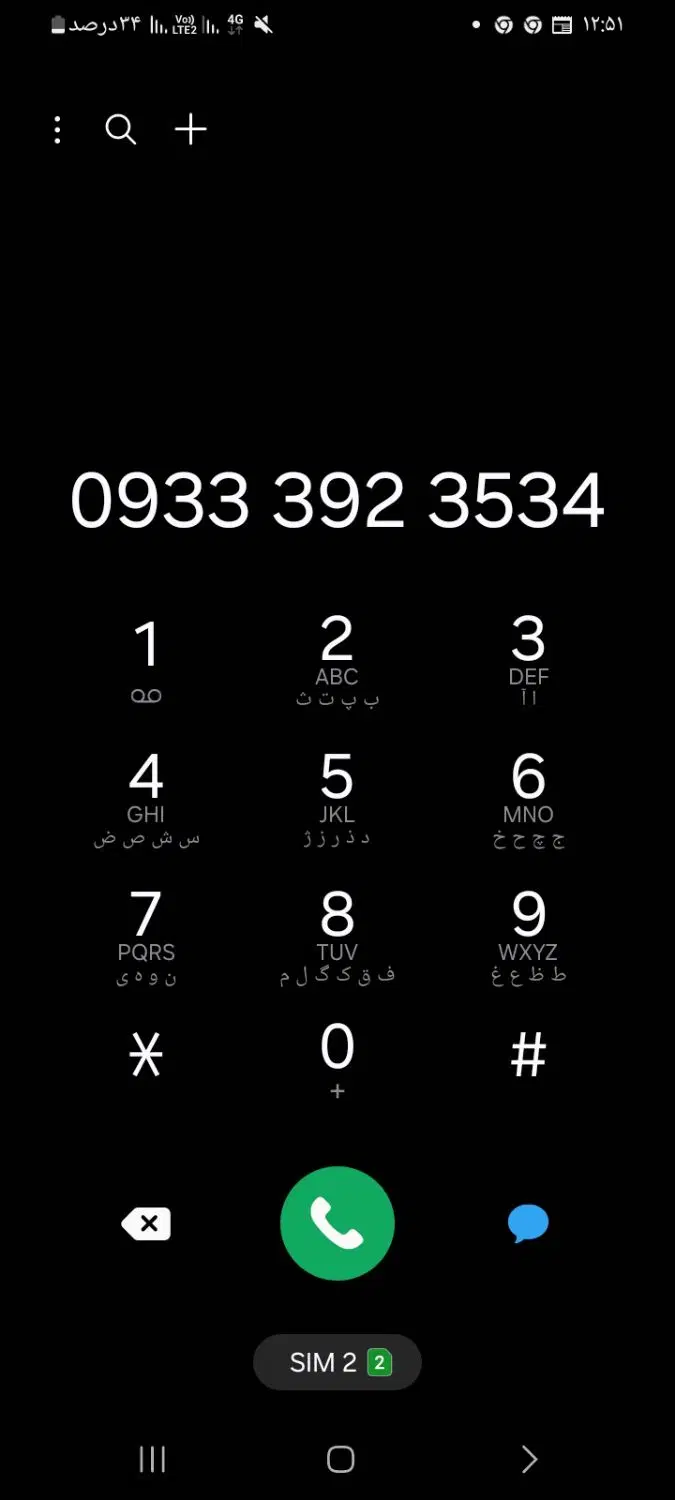Enter digit 2 ABC key
Screen dimensions: 675x1500
pos(337,660)
